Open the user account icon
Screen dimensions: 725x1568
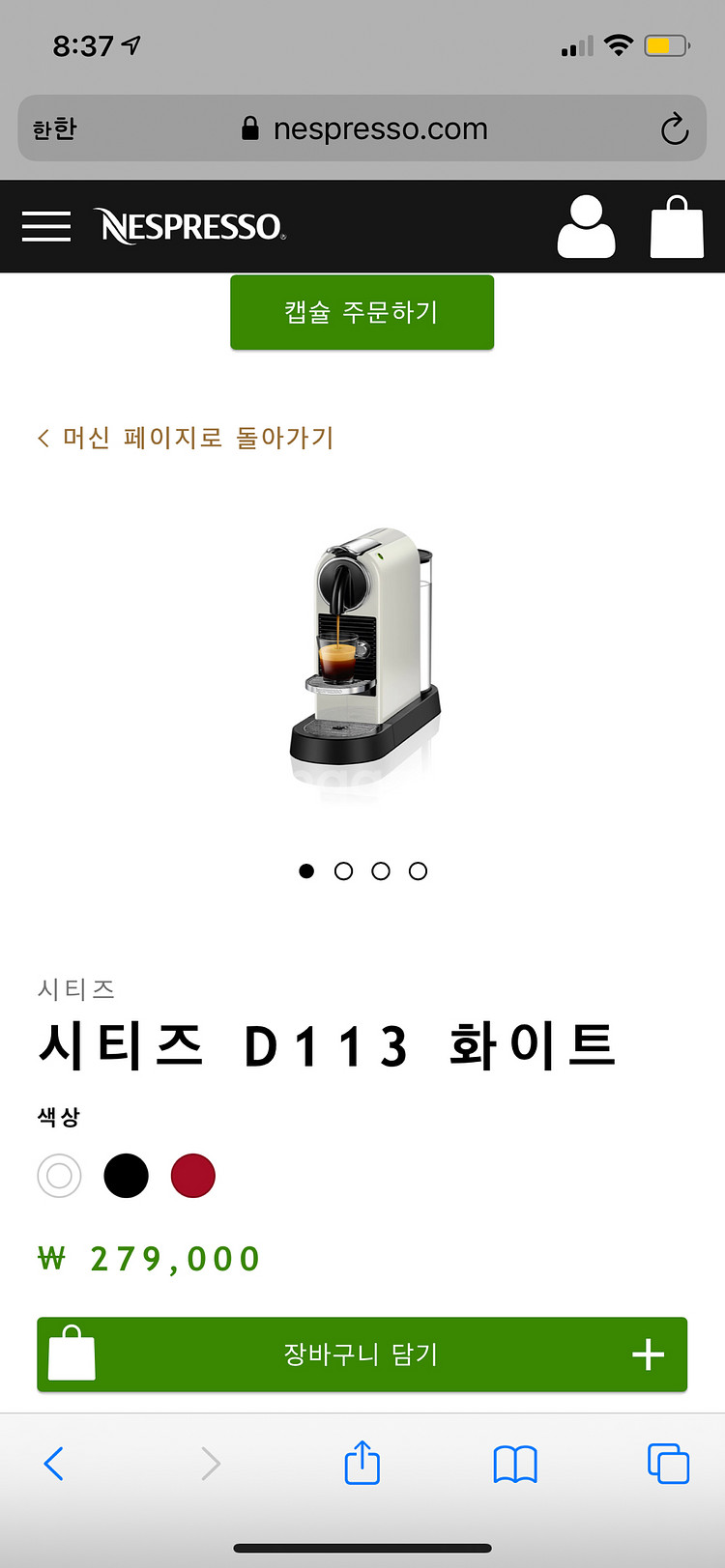586,227
